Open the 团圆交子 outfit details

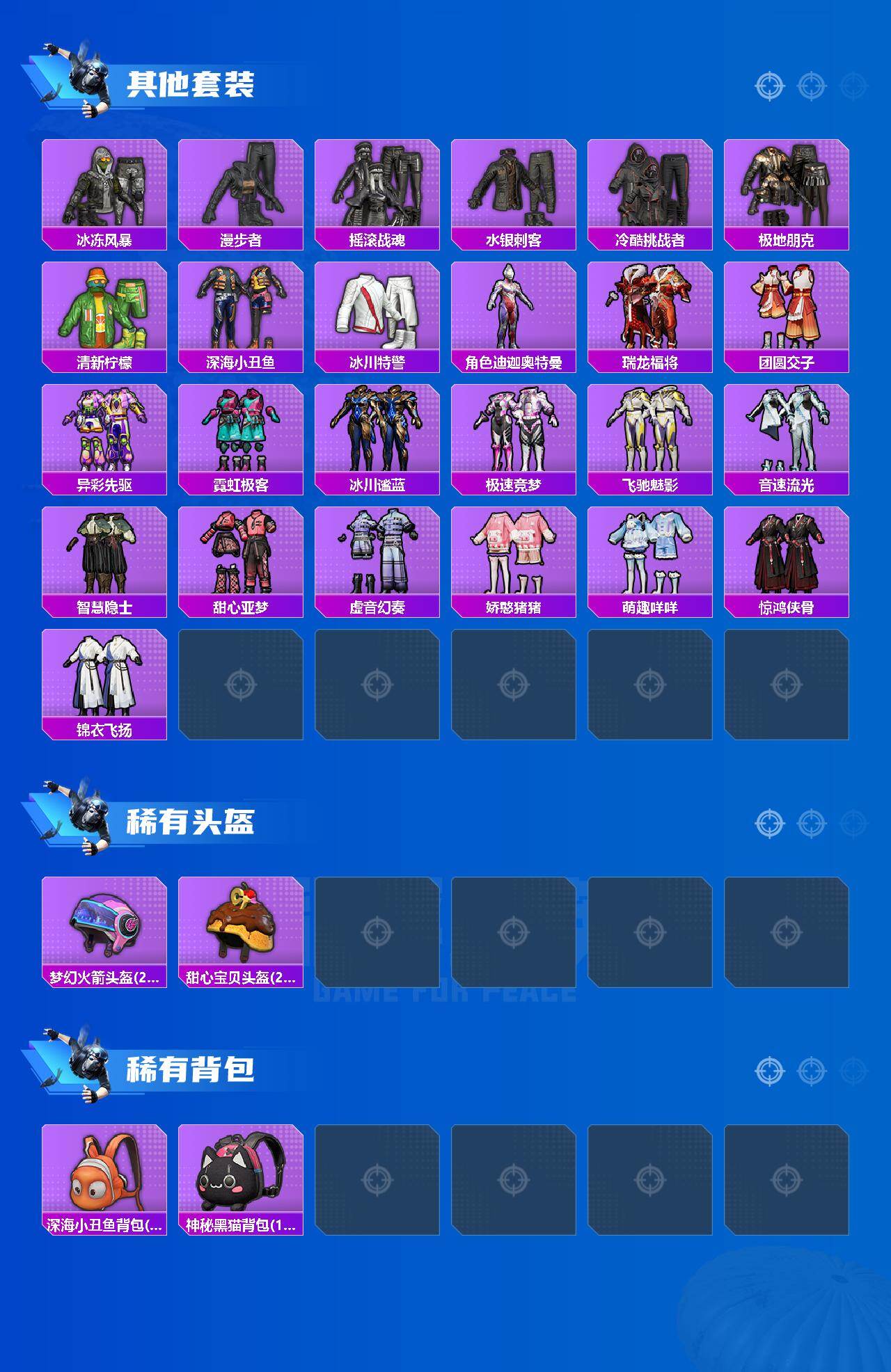(x=791, y=310)
